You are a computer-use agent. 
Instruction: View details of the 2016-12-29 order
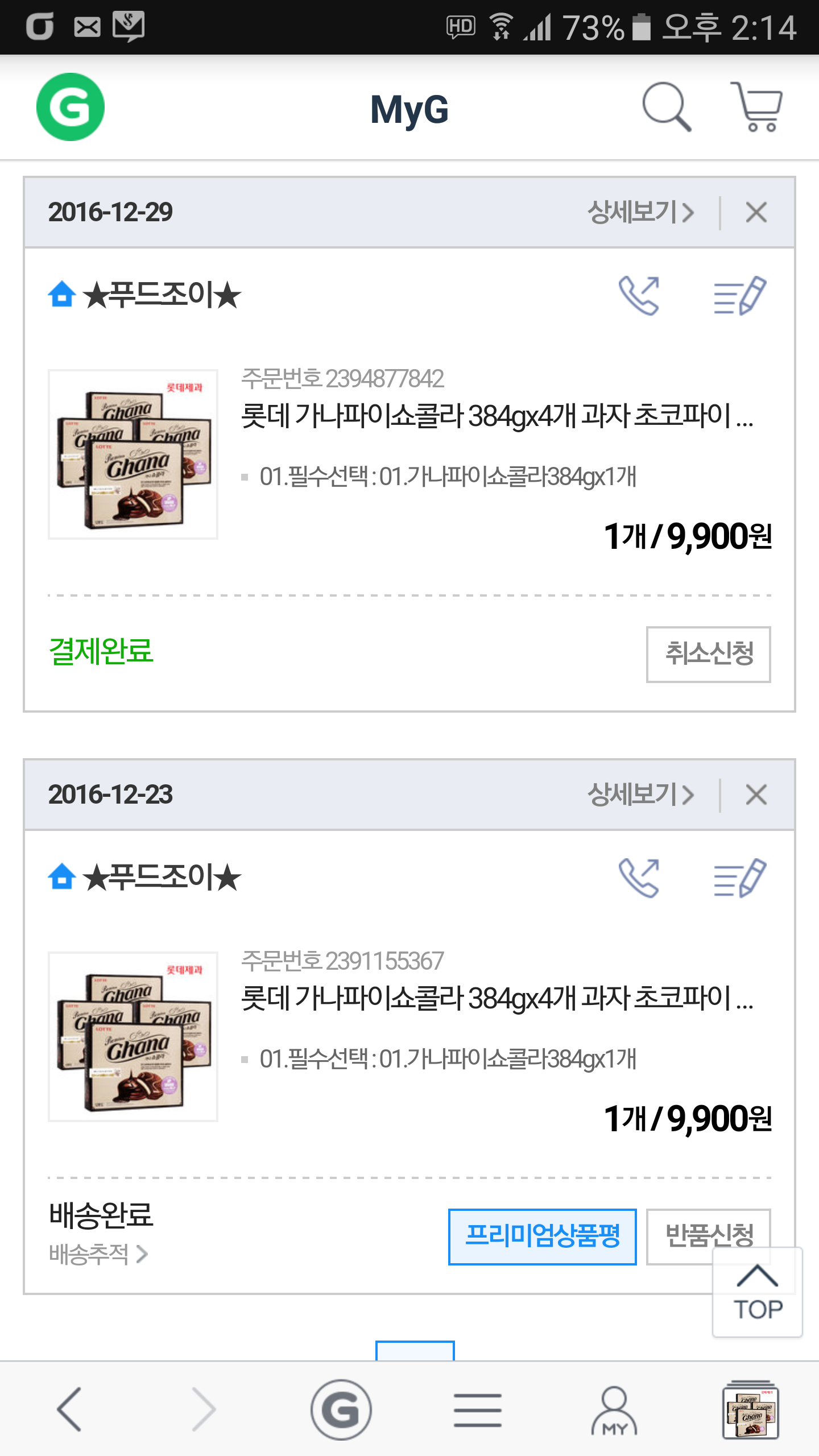point(641,213)
